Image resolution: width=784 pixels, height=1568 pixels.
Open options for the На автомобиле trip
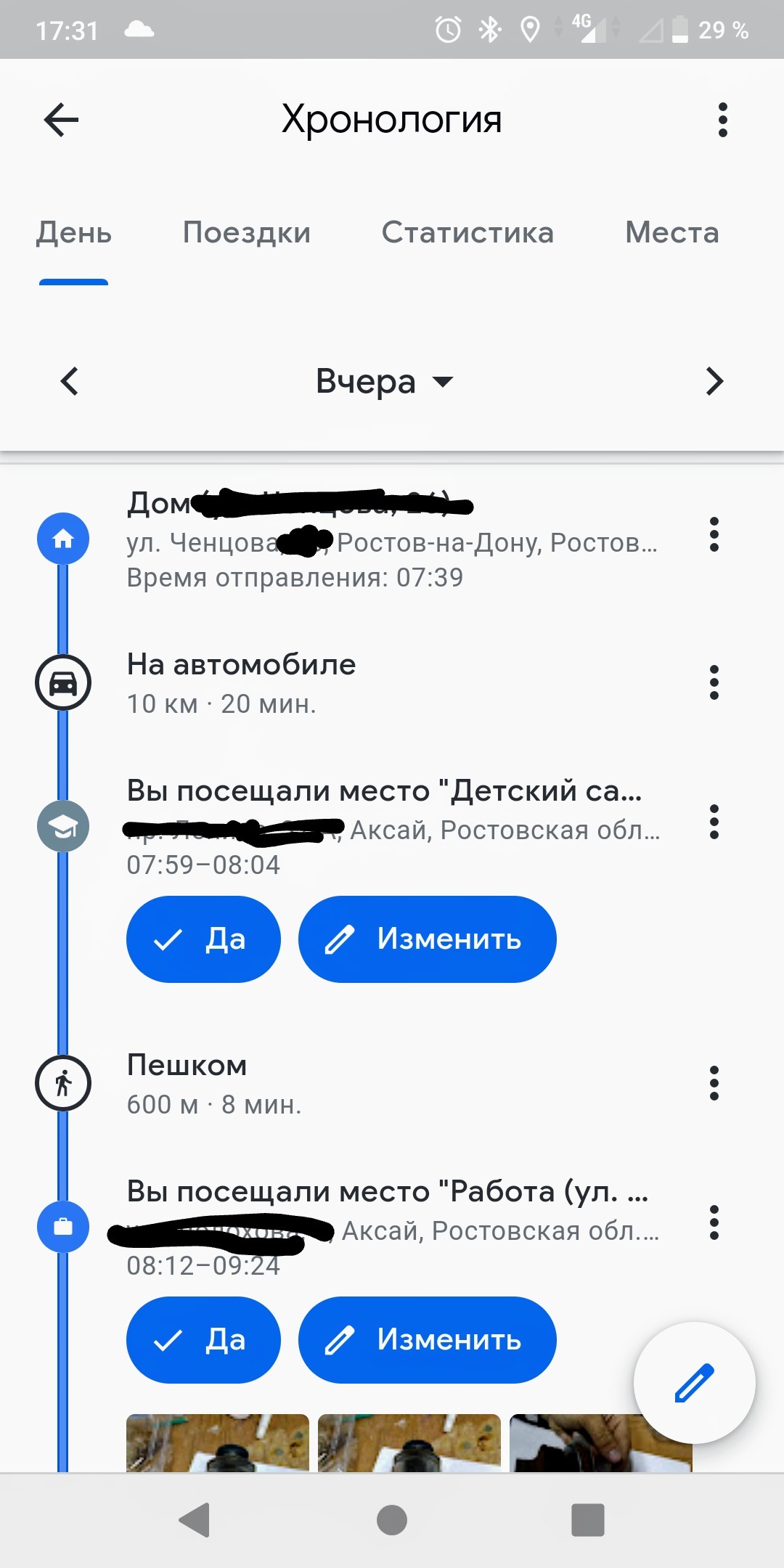tap(714, 682)
